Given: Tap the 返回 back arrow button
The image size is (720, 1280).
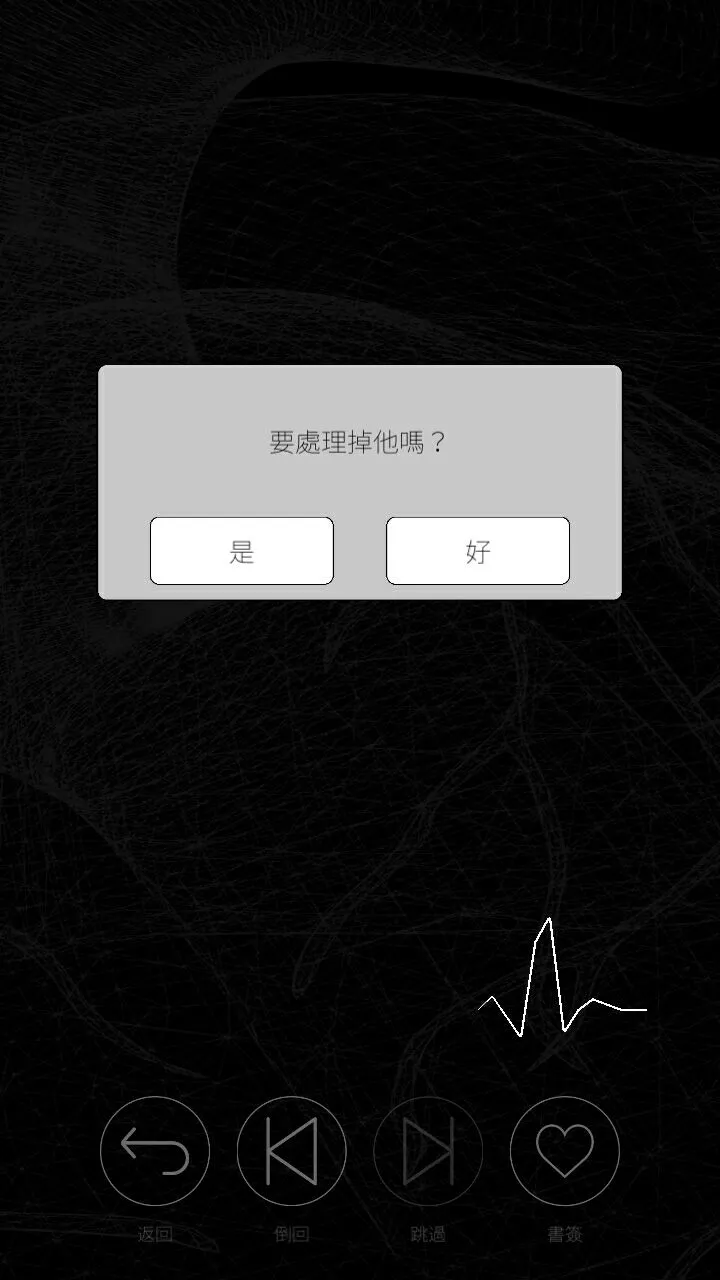Looking at the screenshot, I should (155, 1151).
